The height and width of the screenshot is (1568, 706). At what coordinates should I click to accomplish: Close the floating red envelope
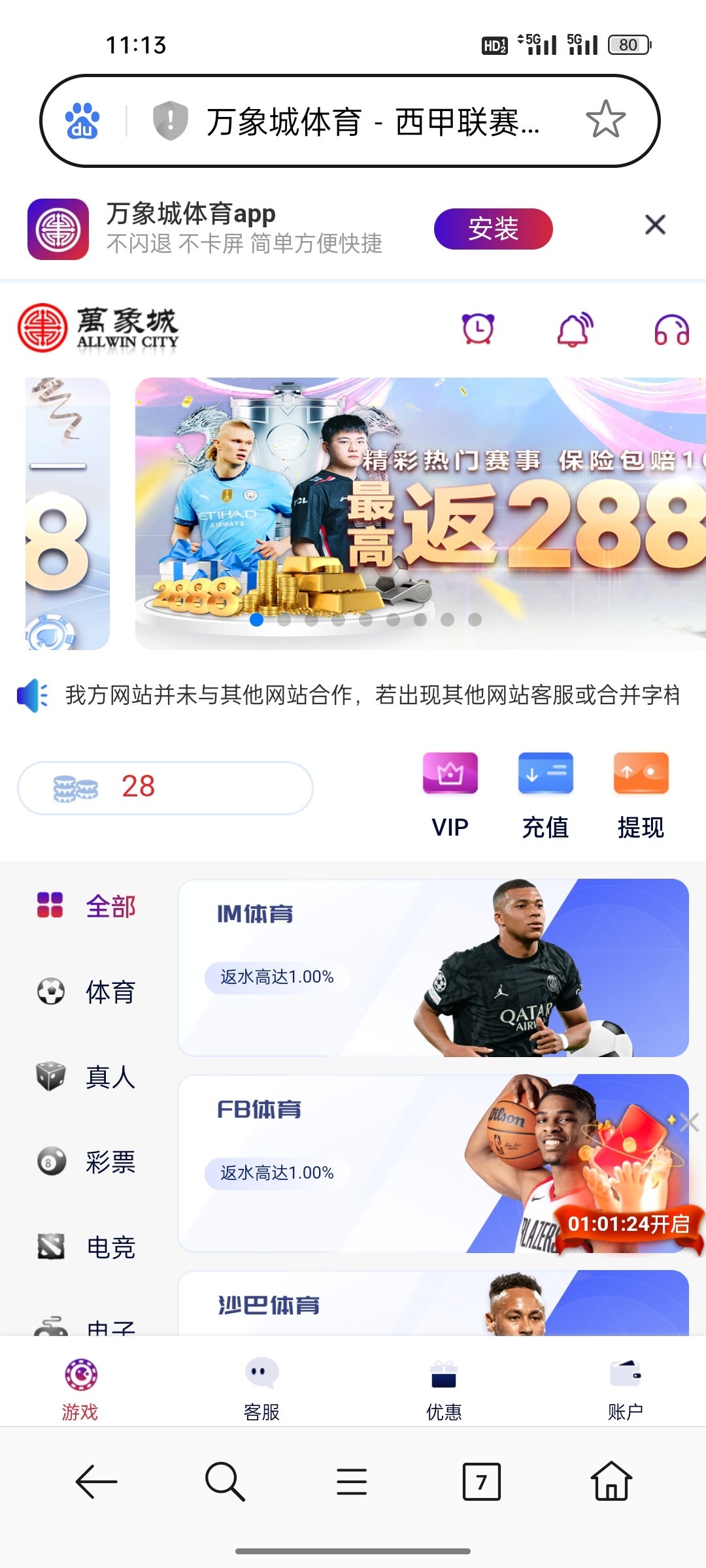[x=690, y=1122]
